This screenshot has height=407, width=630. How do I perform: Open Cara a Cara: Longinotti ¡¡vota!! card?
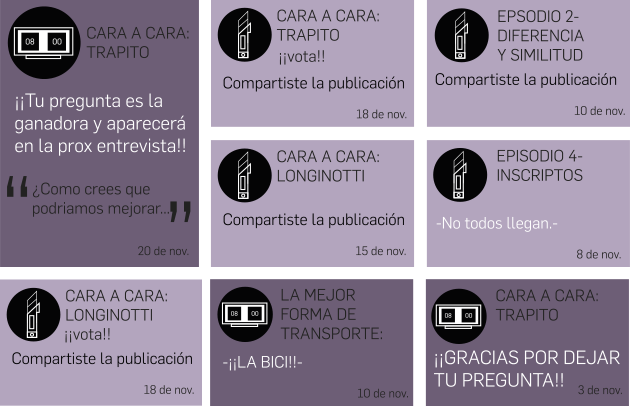[x=100, y=342]
